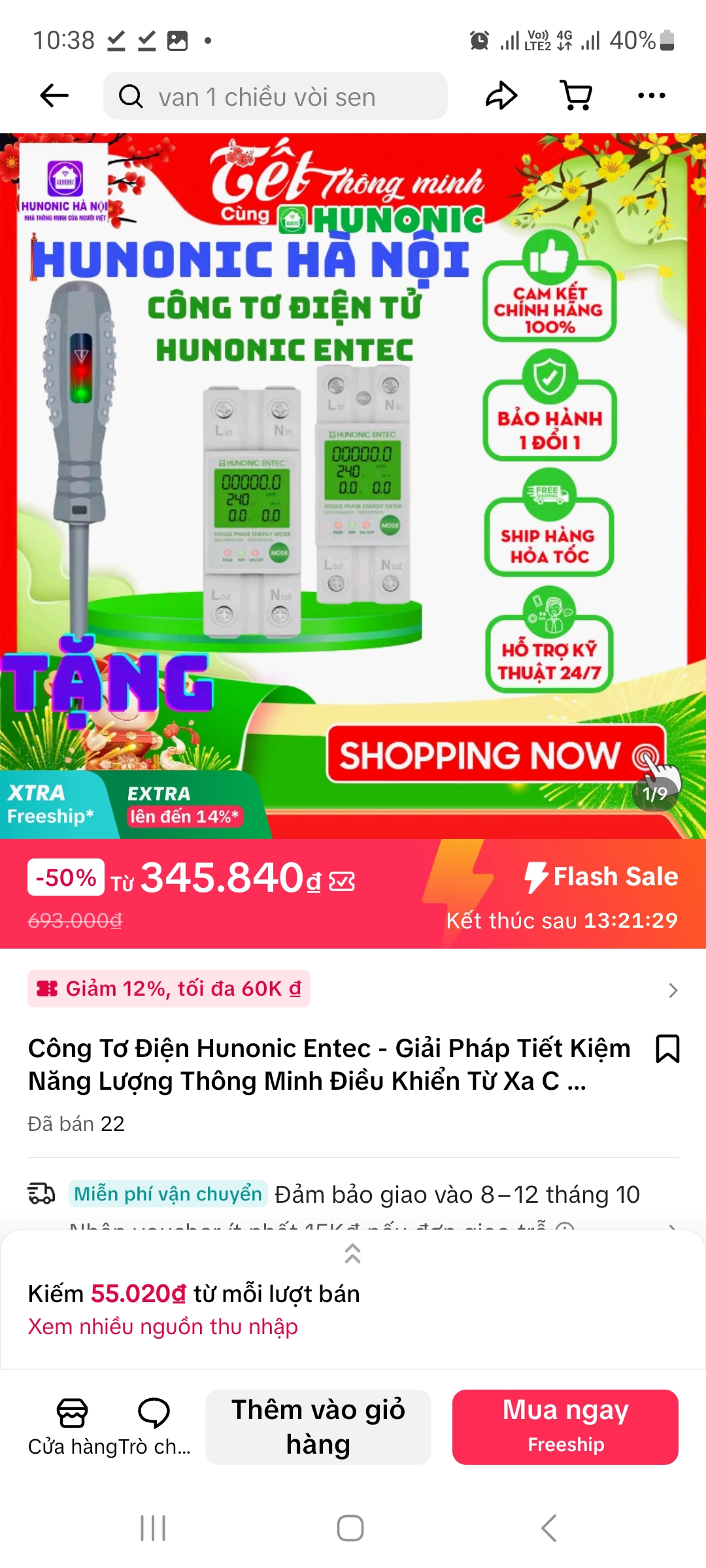Go back using the top arrow
The image size is (706, 1568).
click(x=54, y=96)
